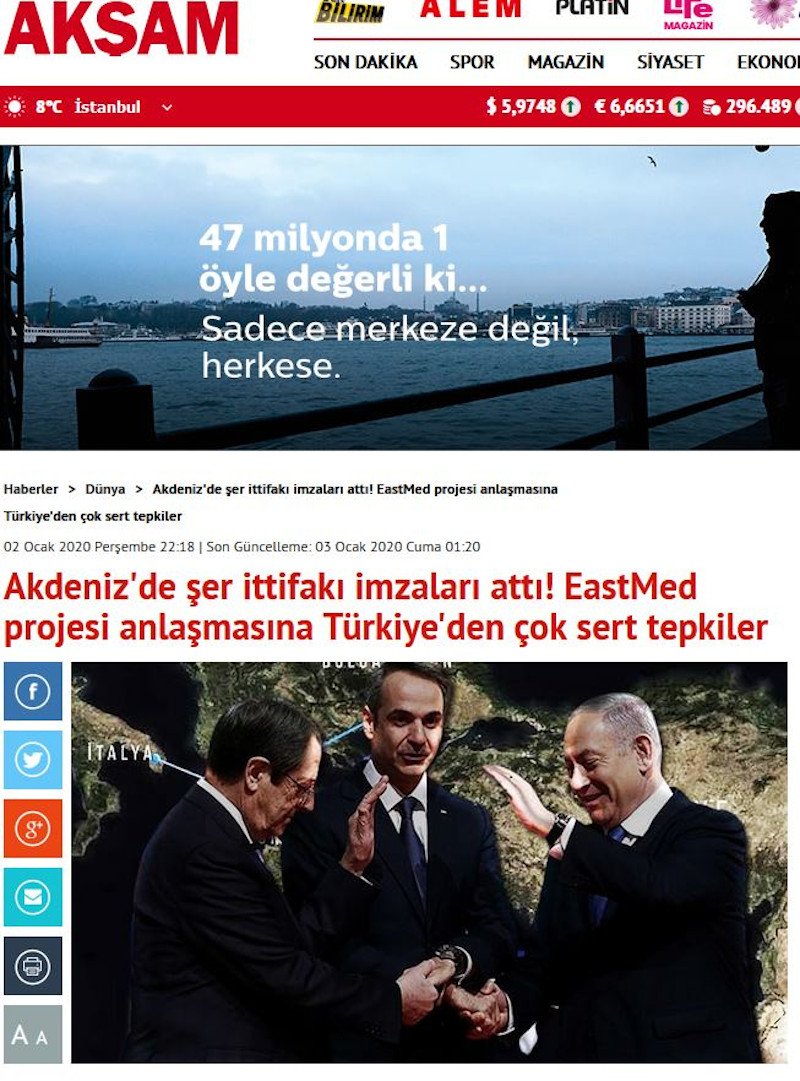Open the Magazin section
Screen dimensions: 800x1081
tap(565, 62)
